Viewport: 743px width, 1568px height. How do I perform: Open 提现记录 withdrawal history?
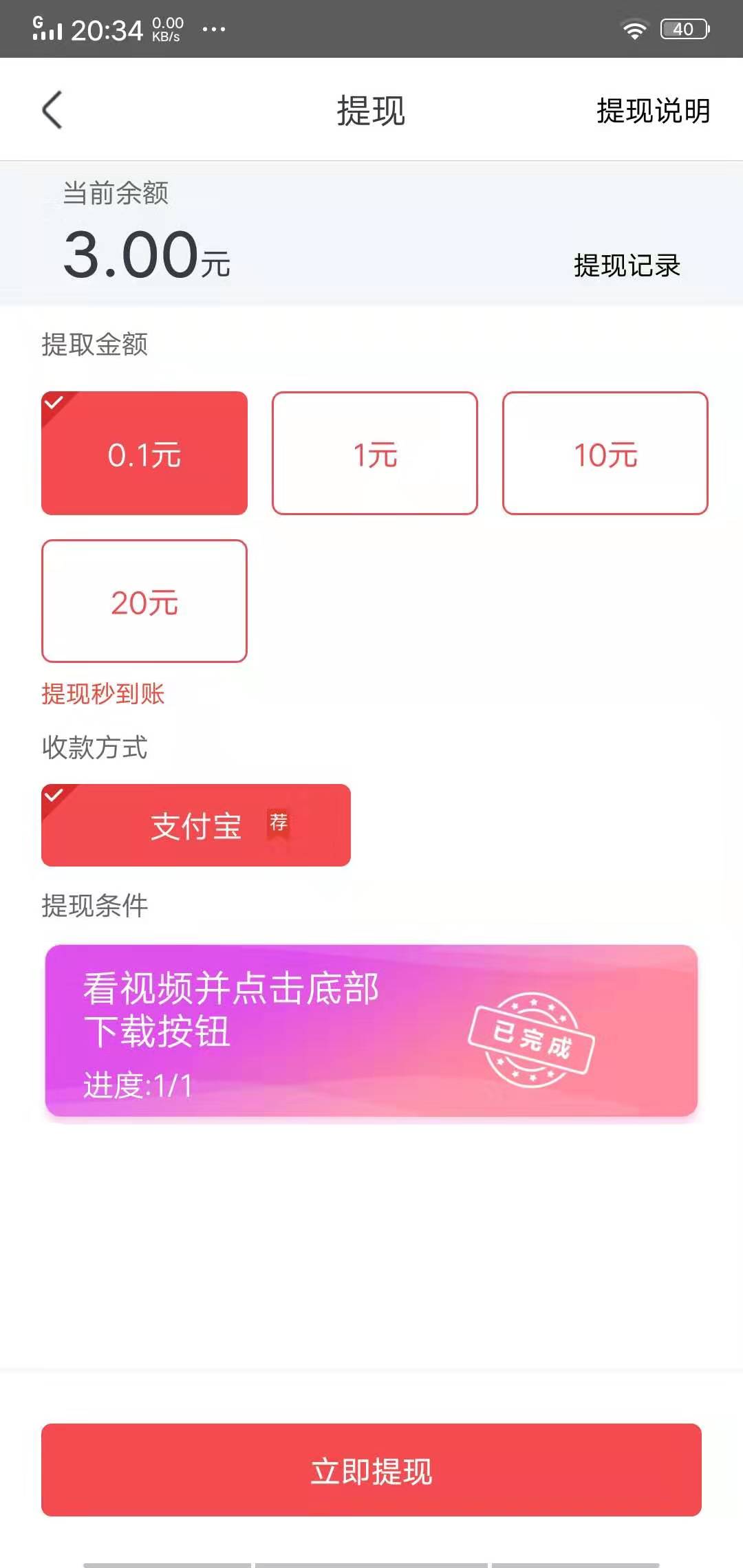(x=627, y=265)
